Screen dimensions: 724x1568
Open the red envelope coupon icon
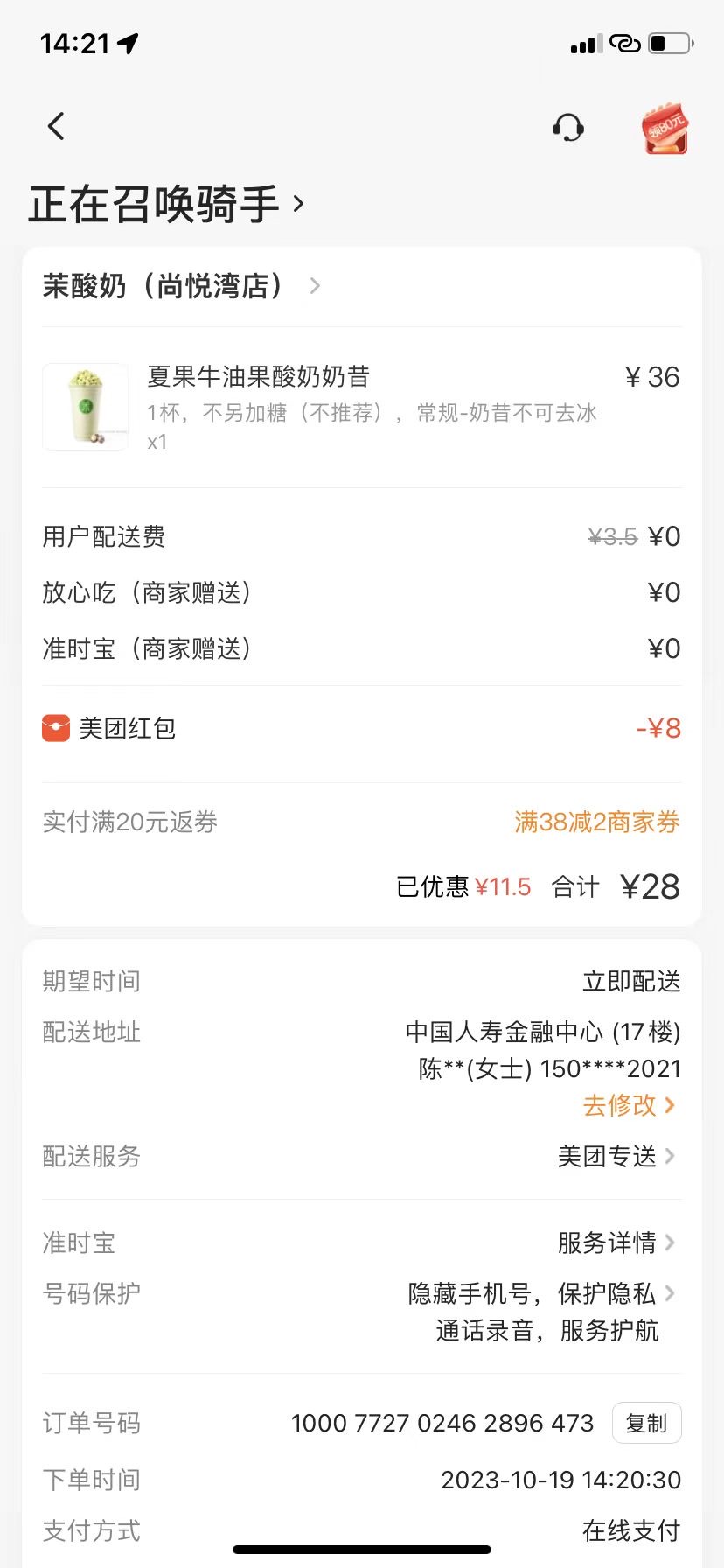[x=665, y=129]
